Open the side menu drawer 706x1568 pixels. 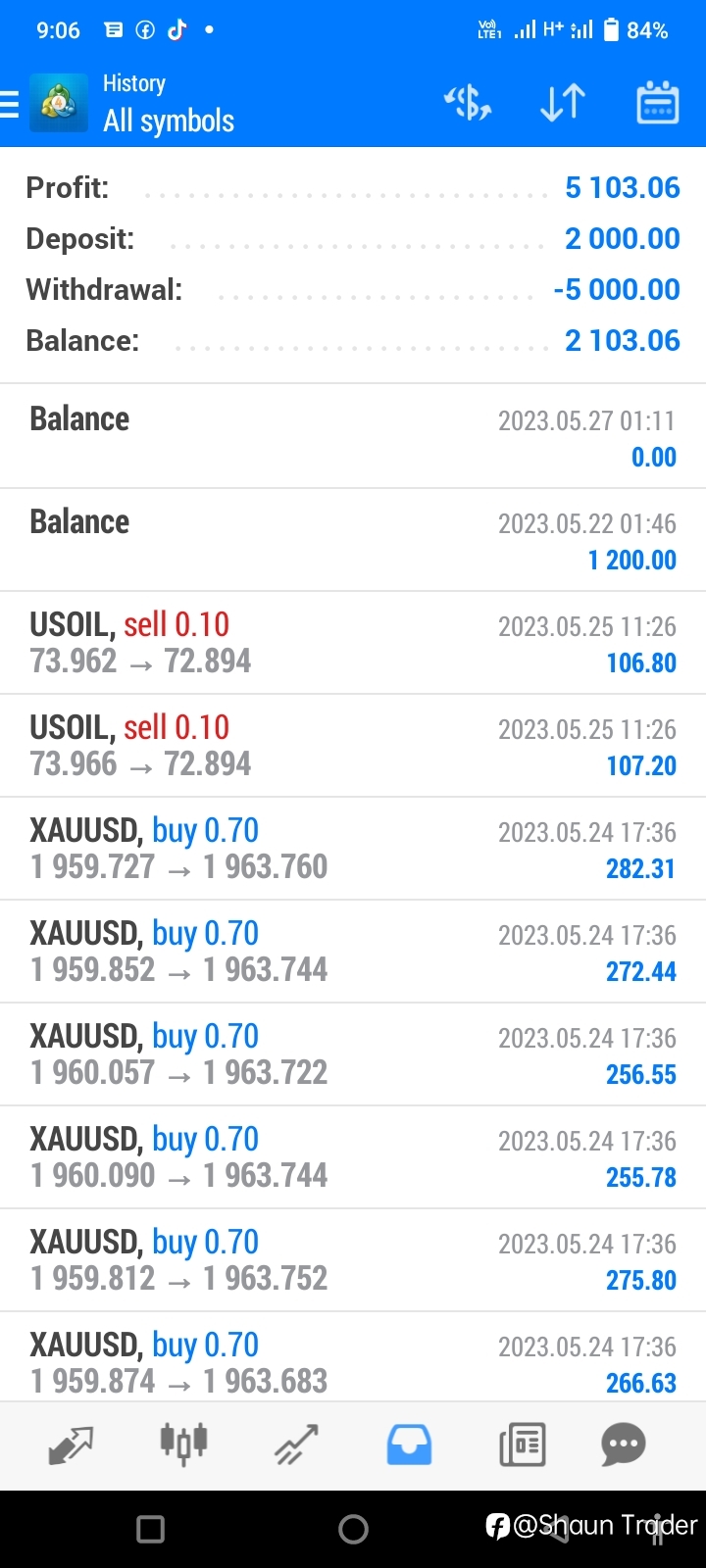[x=10, y=104]
